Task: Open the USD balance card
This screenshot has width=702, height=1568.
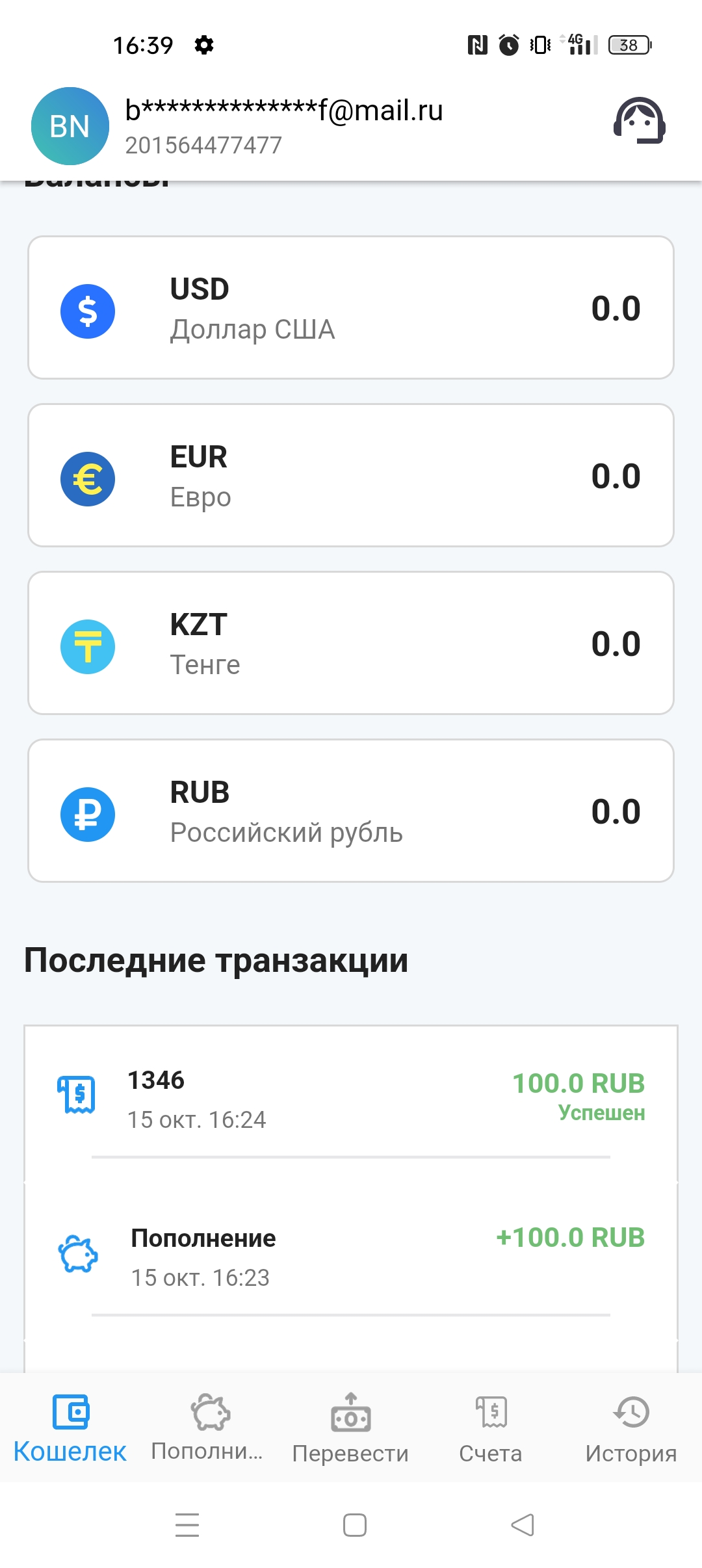Action: coord(351,307)
